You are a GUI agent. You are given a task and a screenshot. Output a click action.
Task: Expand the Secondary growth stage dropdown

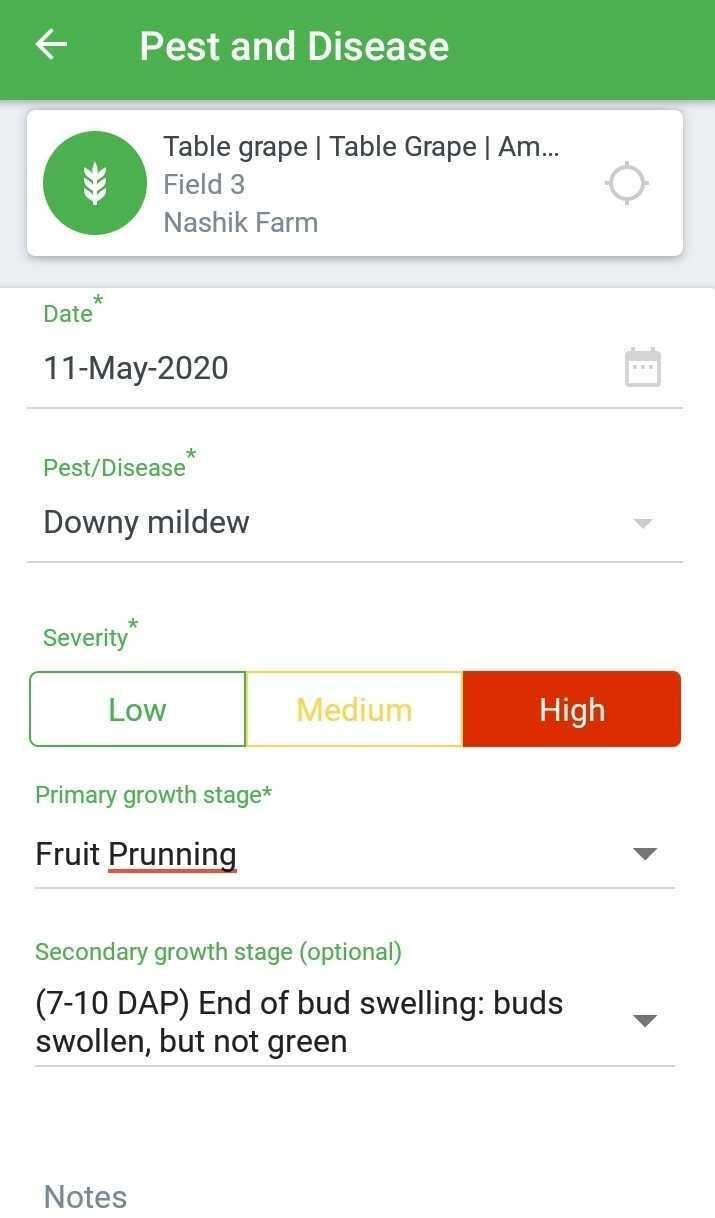tap(645, 1021)
